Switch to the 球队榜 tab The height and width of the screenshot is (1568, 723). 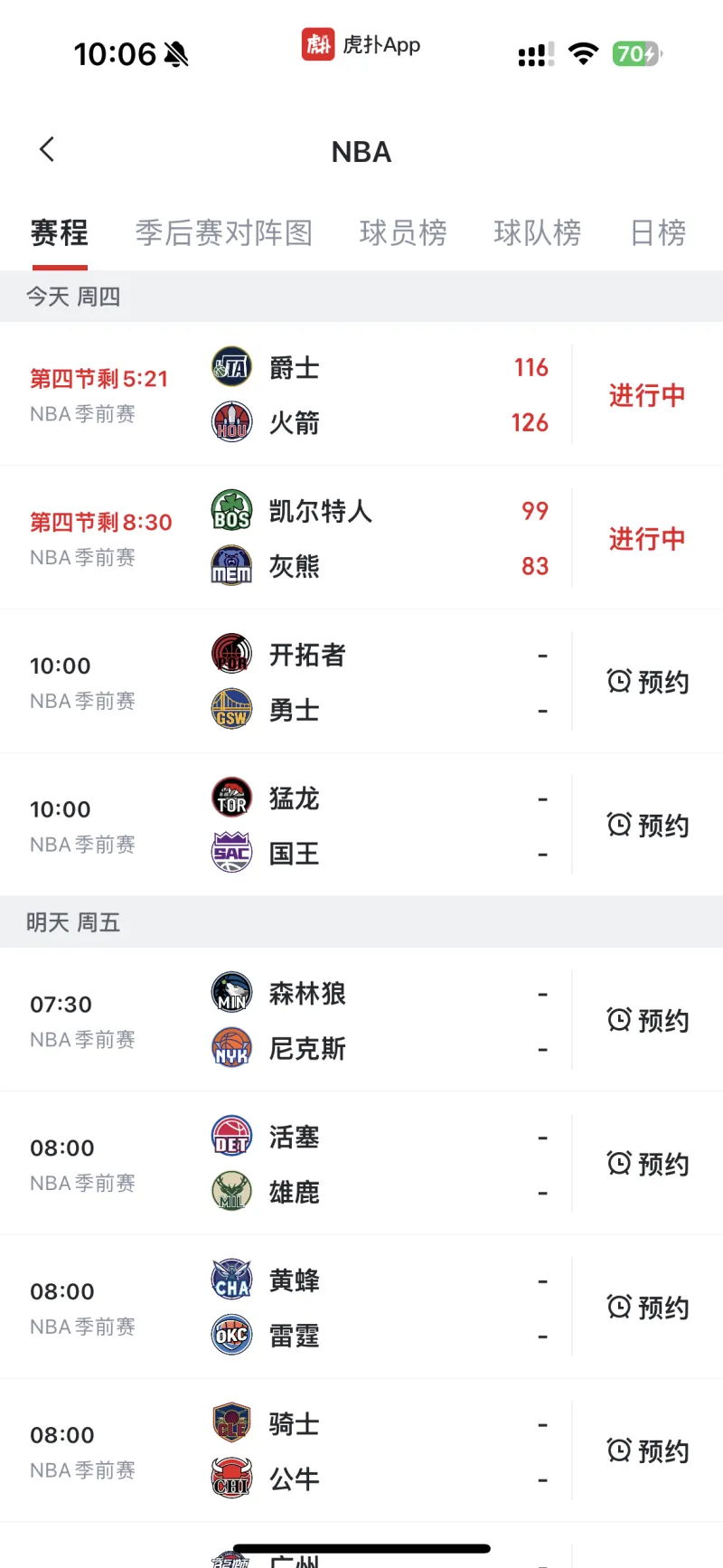(538, 232)
